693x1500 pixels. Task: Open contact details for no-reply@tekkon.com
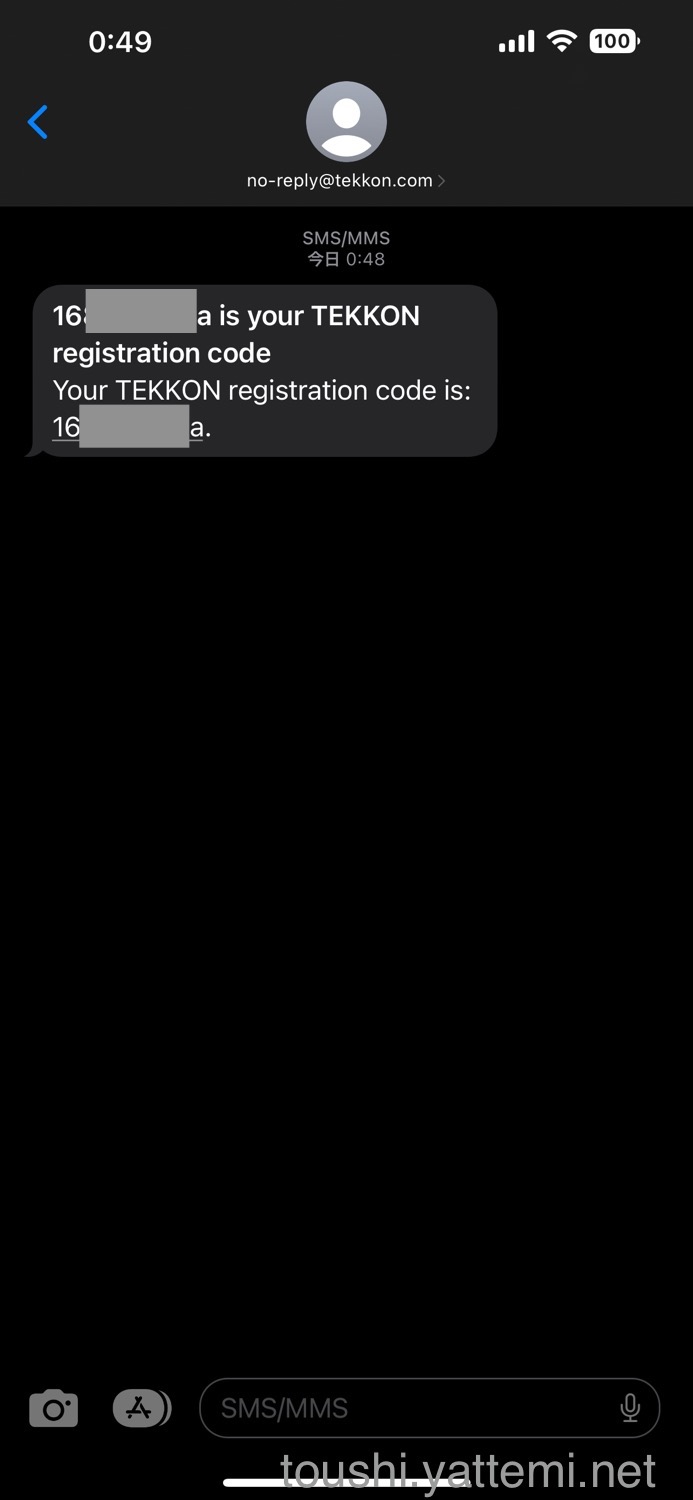click(x=346, y=137)
